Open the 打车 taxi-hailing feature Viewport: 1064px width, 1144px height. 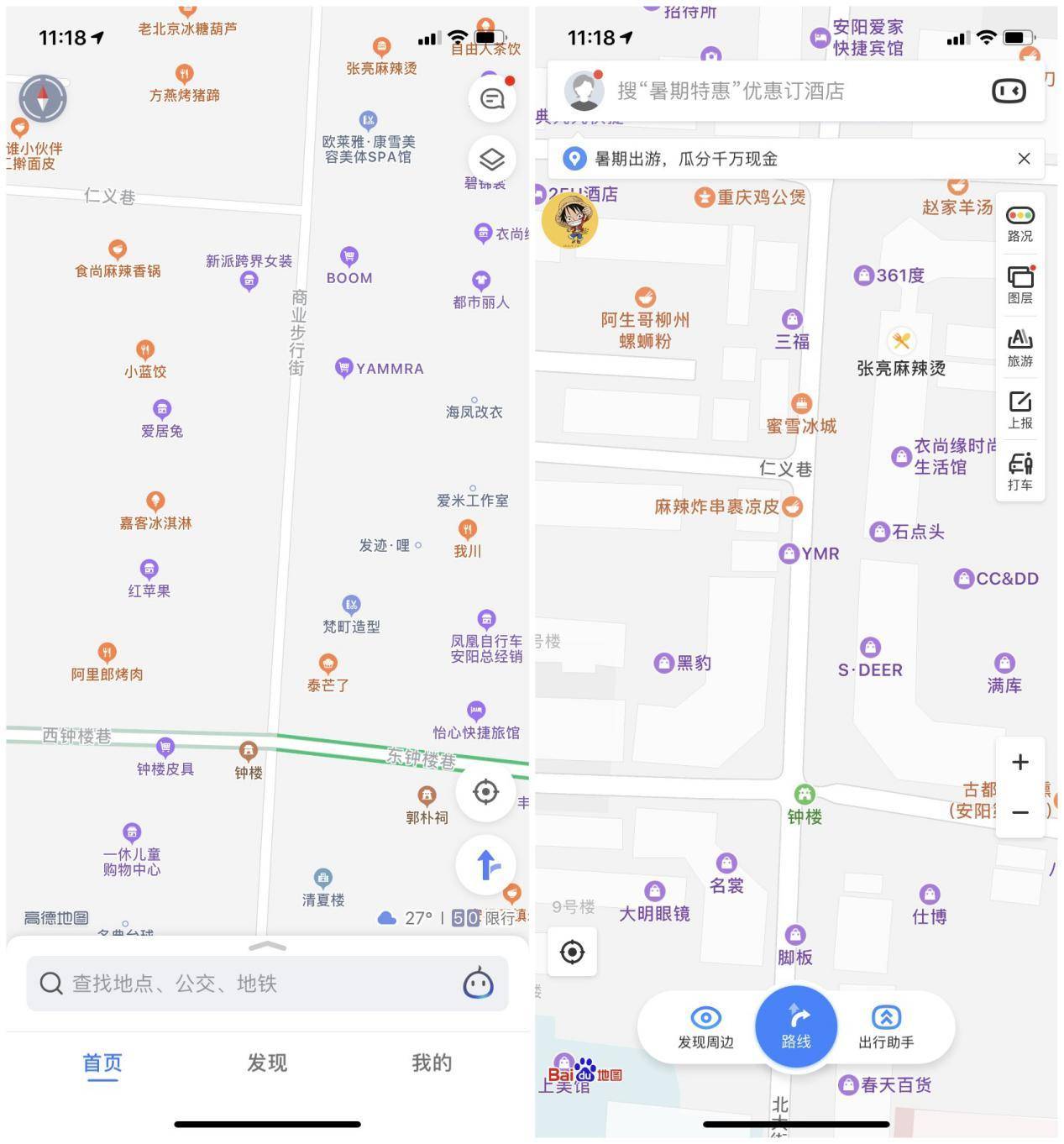(1019, 470)
